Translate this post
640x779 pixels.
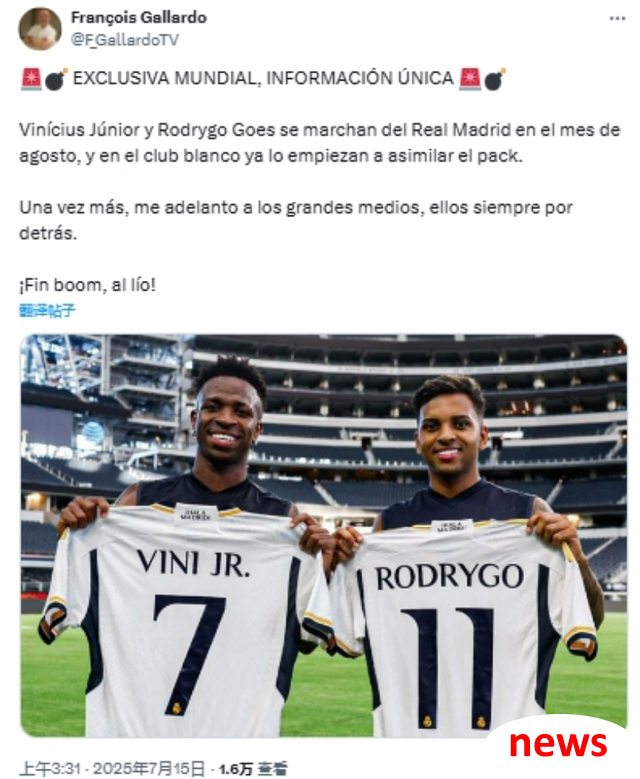[x=47, y=310]
